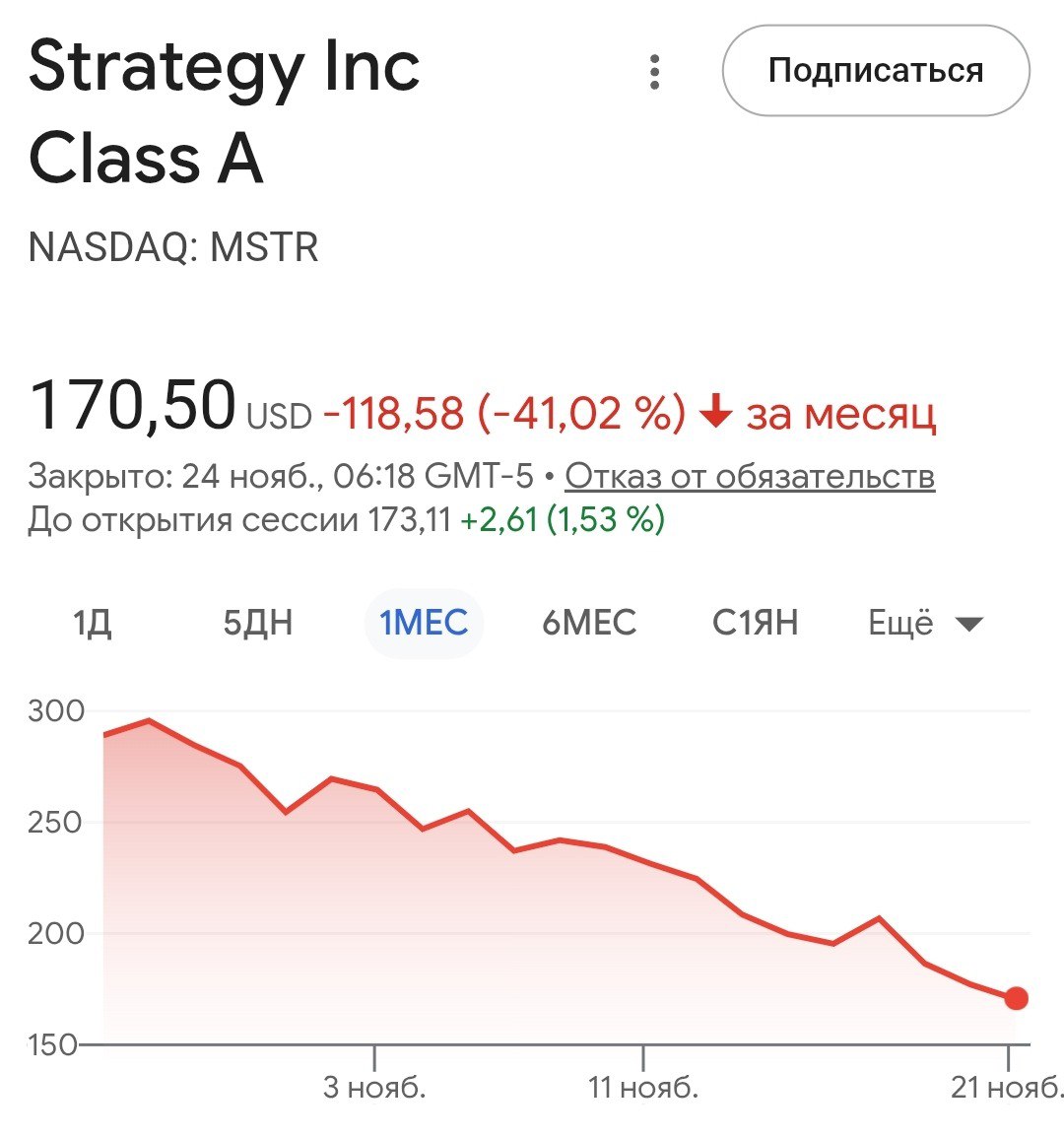This screenshot has height=1138, width=1064.
Task: Open the Ещё chevron arrow
Action: pyautogui.click(x=968, y=623)
